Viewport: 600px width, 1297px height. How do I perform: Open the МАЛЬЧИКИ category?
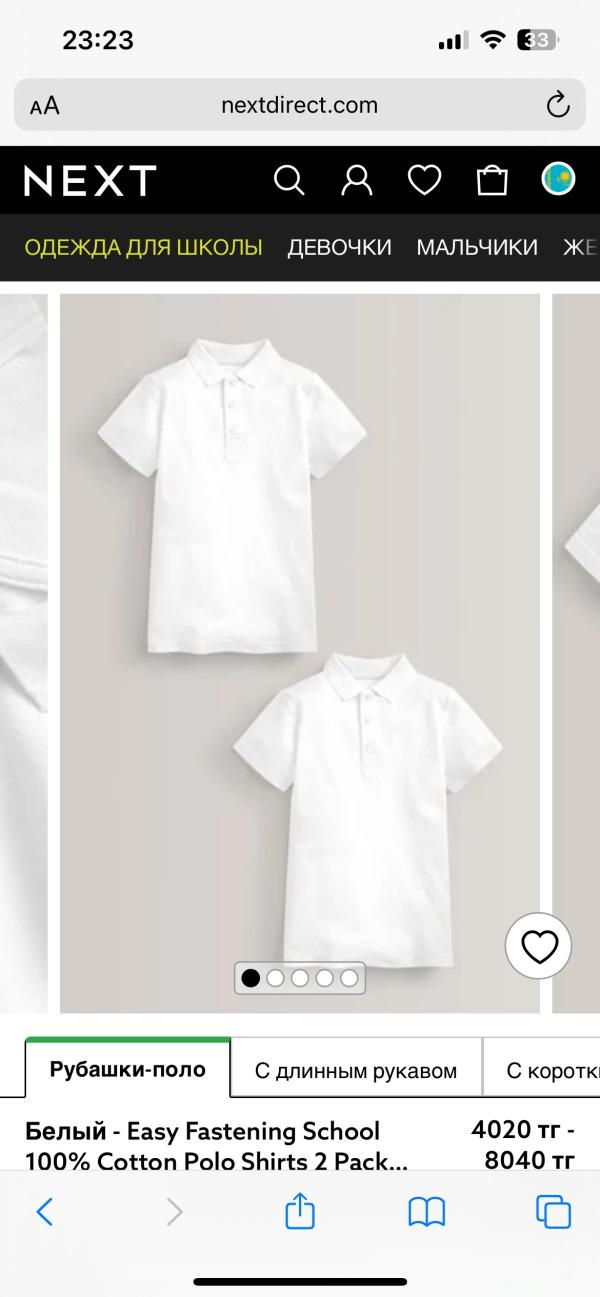(x=477, y=247)
